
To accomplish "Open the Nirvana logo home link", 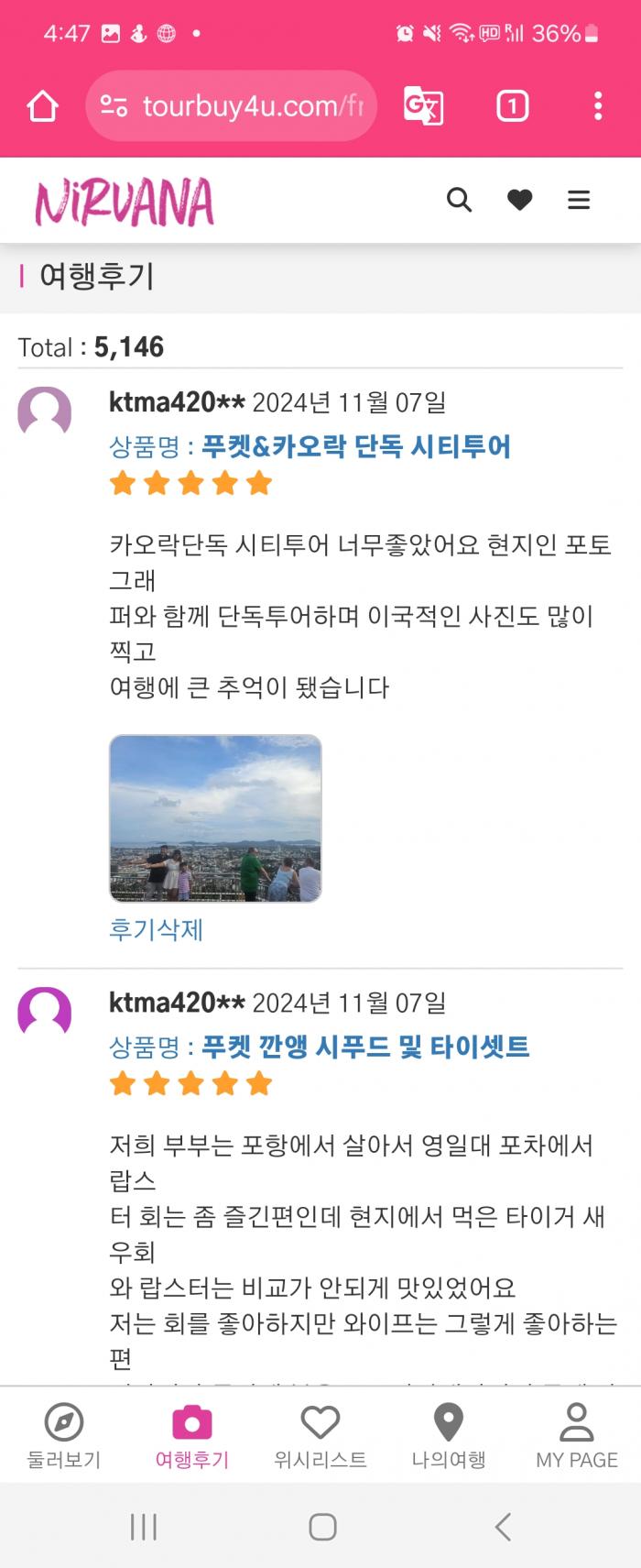I will [125, 202].
